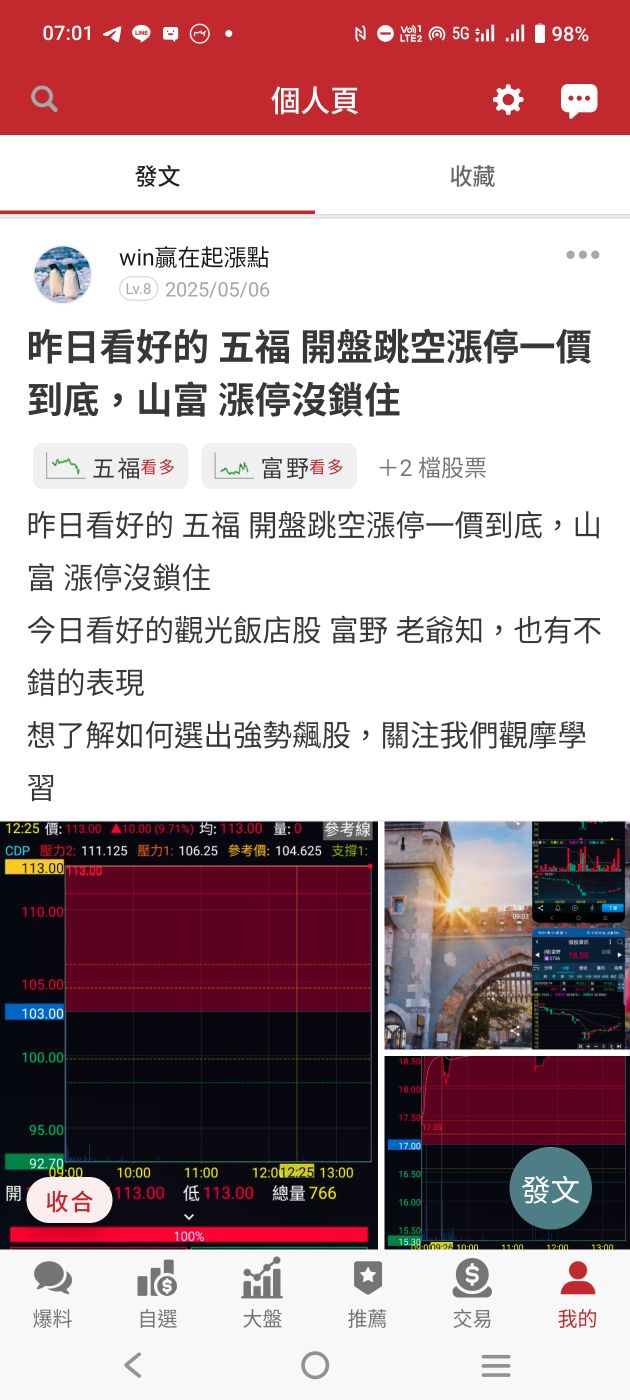
Task: Open settings gear icon
Action: (508, 100)
